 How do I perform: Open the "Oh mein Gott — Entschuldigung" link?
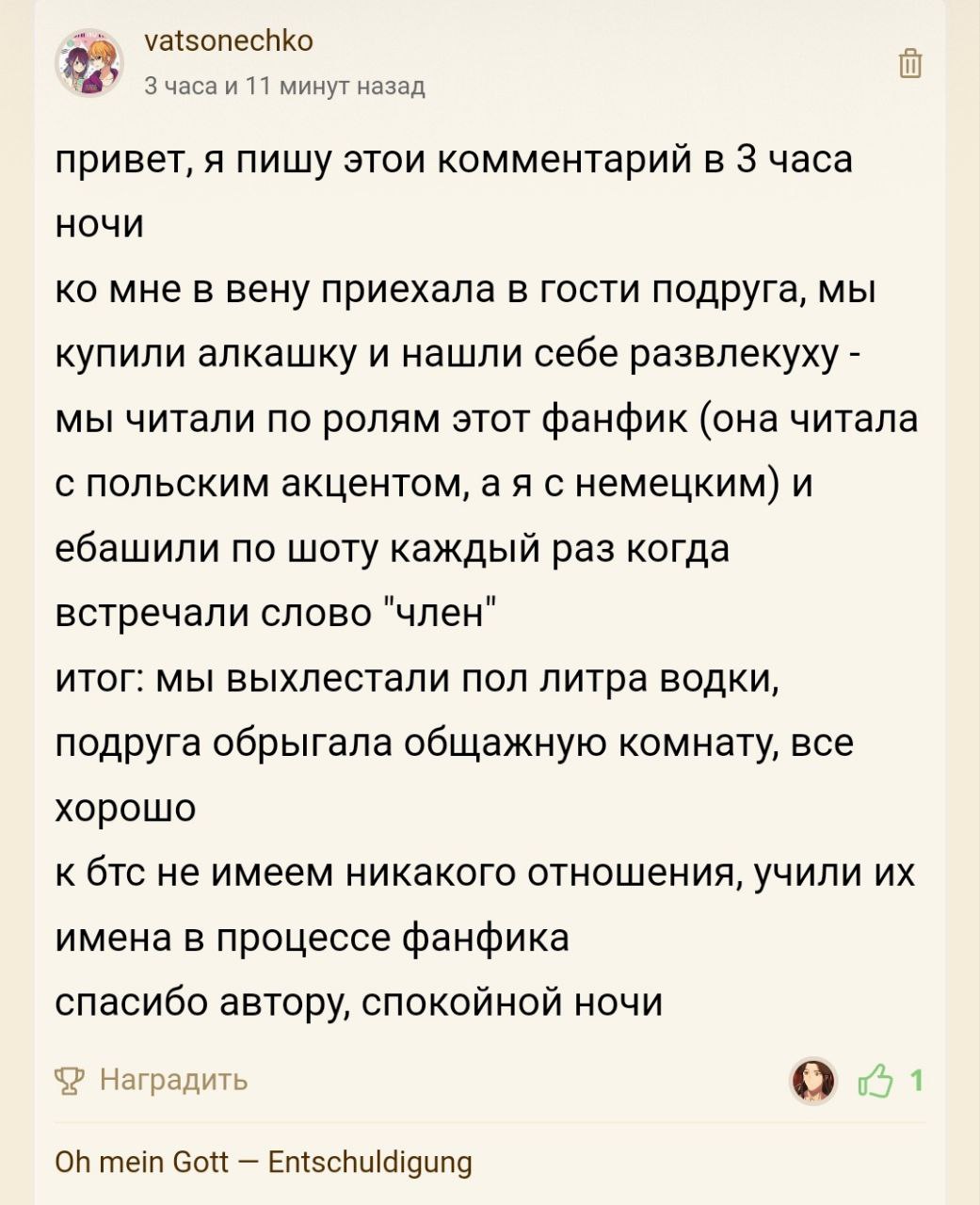click(263, 1162)
